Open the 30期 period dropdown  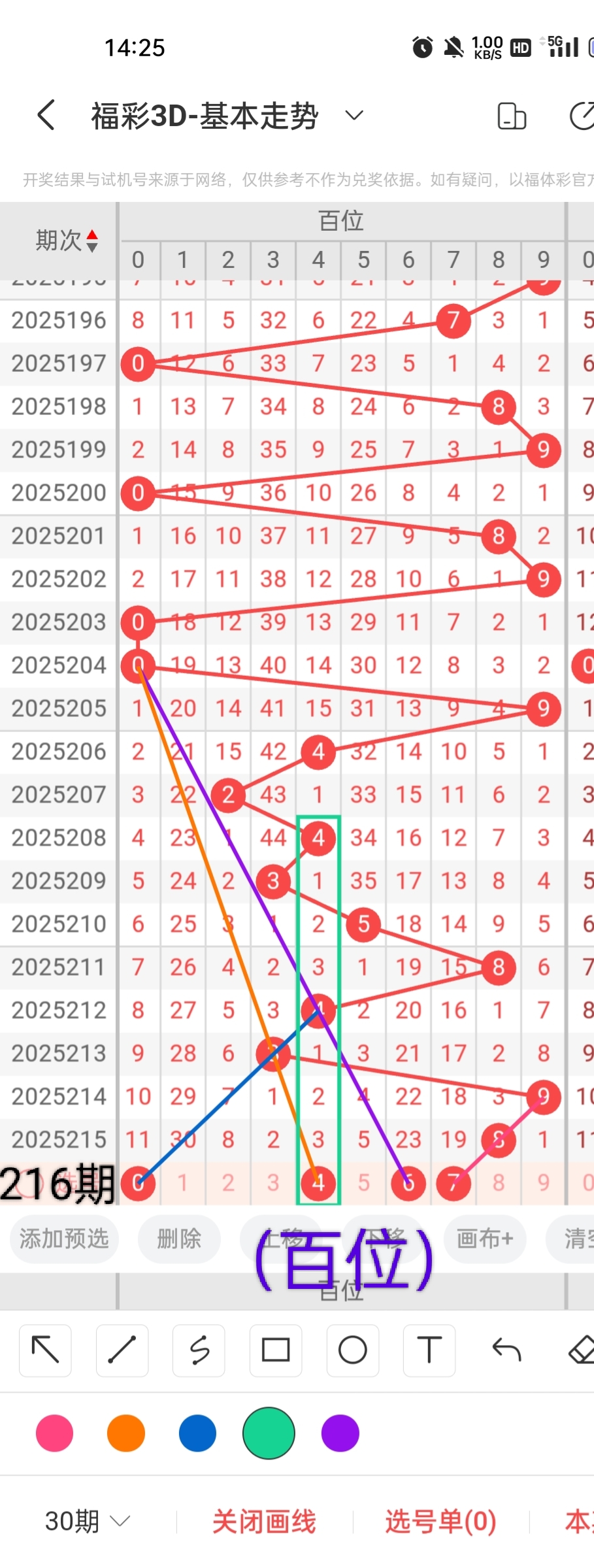87,1521
